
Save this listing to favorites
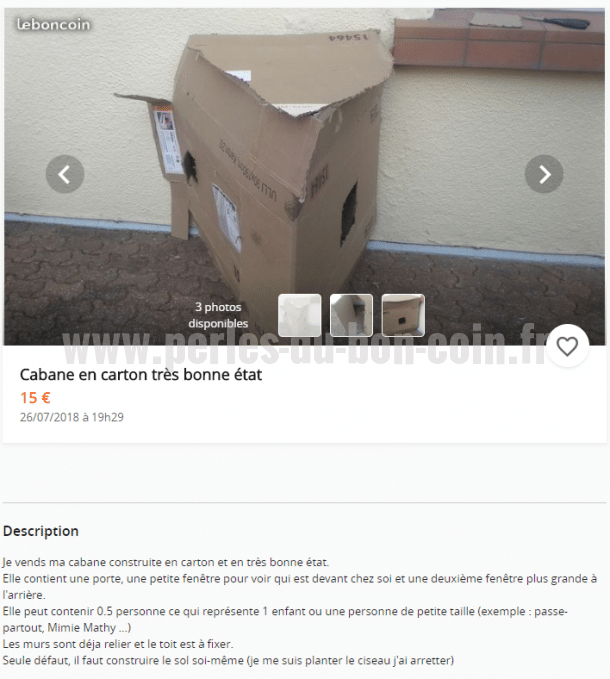click(567, 346)
